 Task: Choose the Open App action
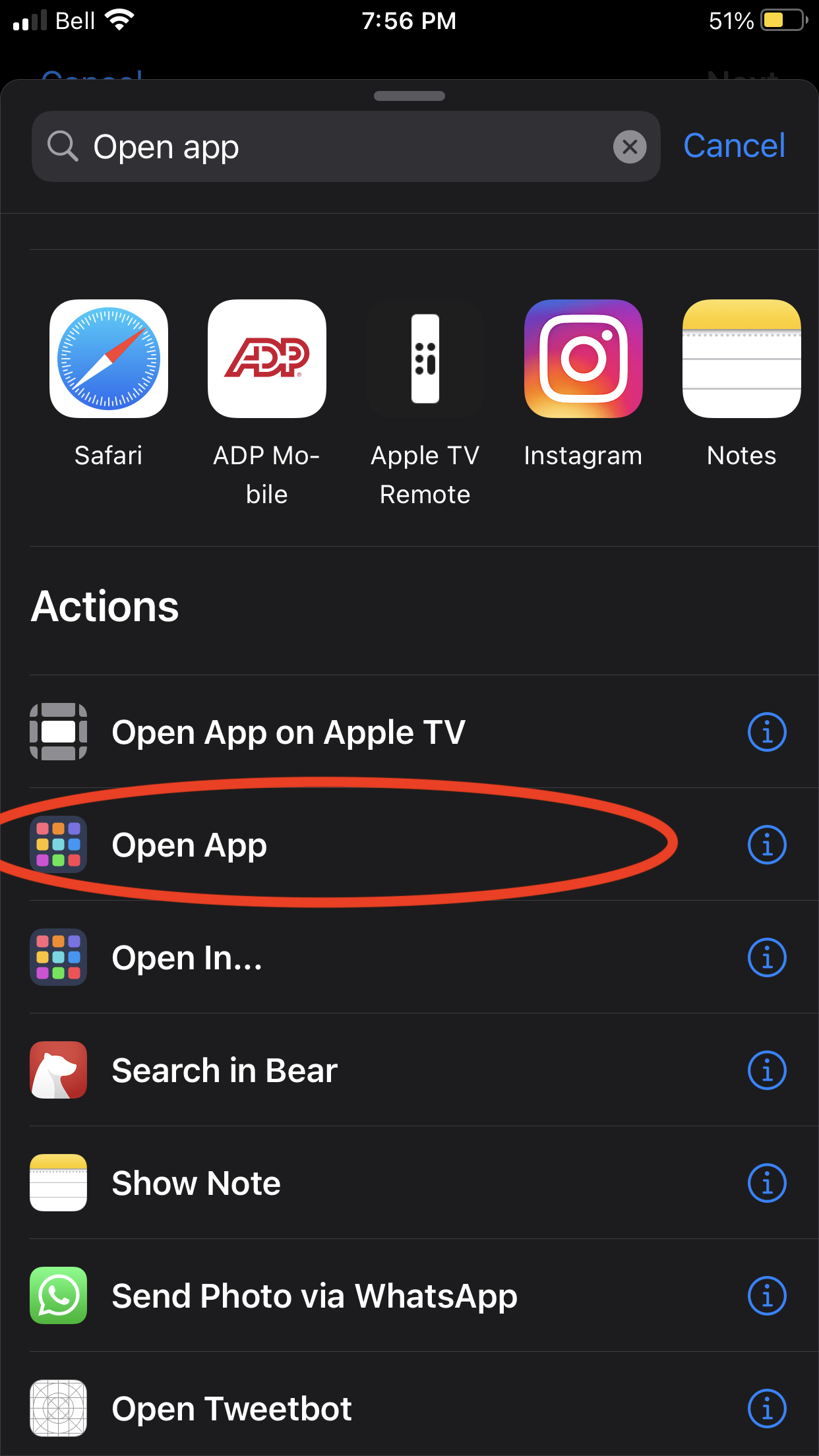(190, 845)
